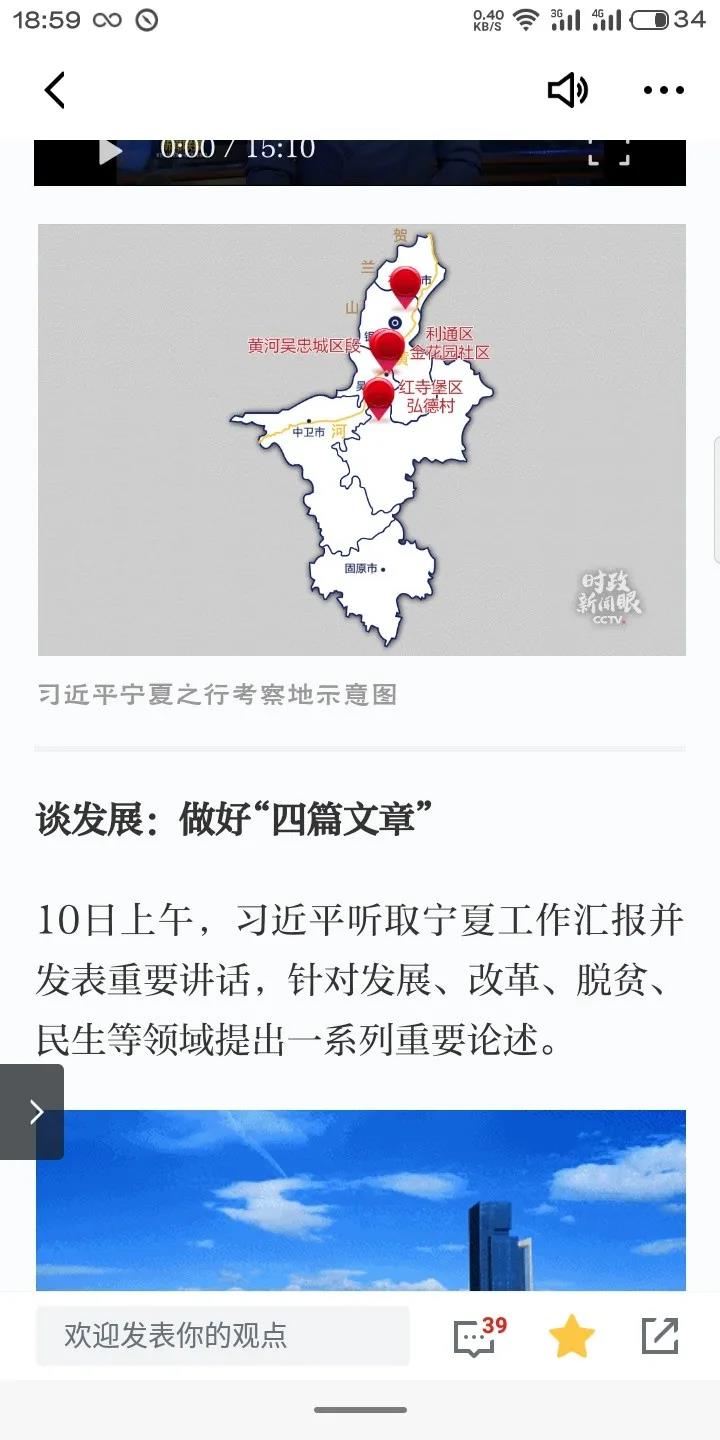
Task: Toggle the favorite star for this article
Action: [x=572, y=1336]
